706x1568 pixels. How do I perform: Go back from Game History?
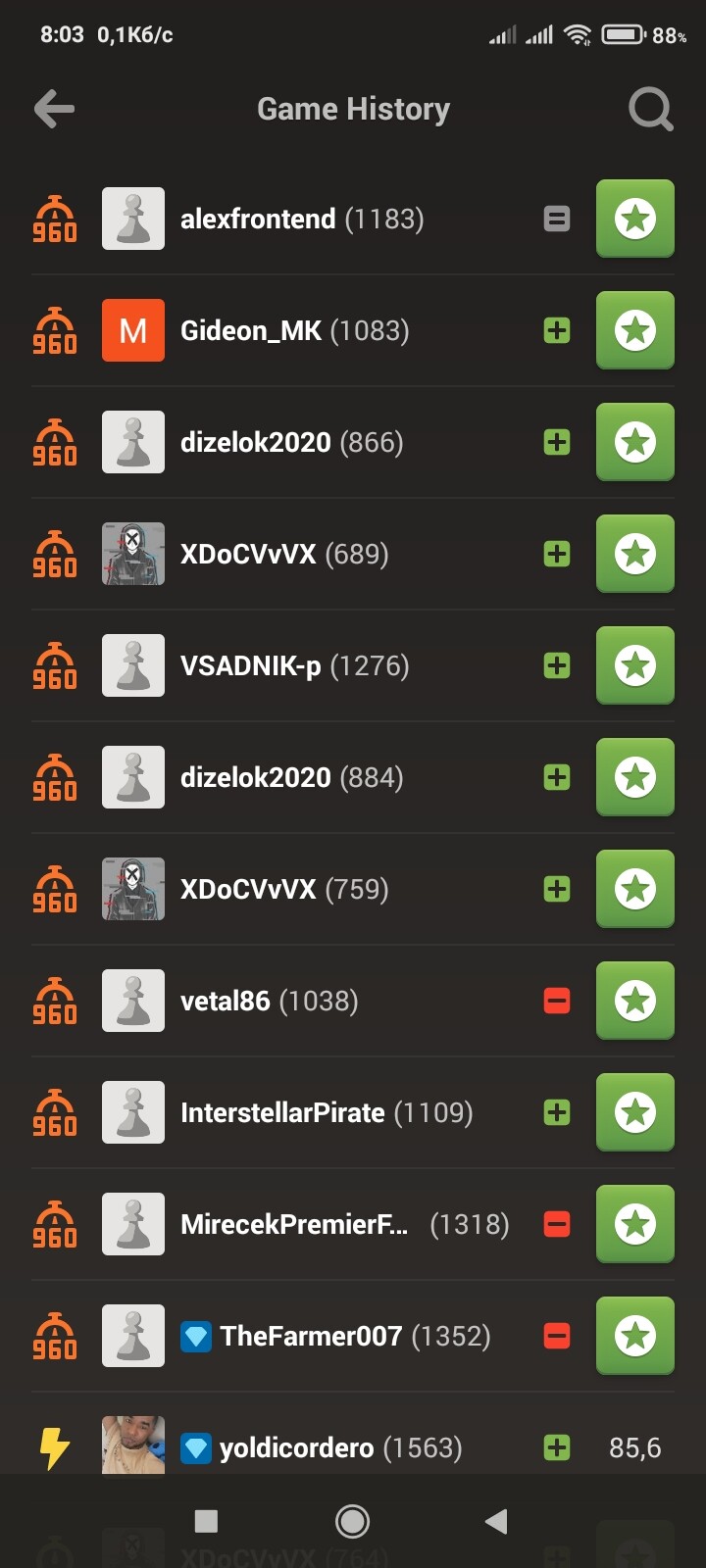[54, 109]
